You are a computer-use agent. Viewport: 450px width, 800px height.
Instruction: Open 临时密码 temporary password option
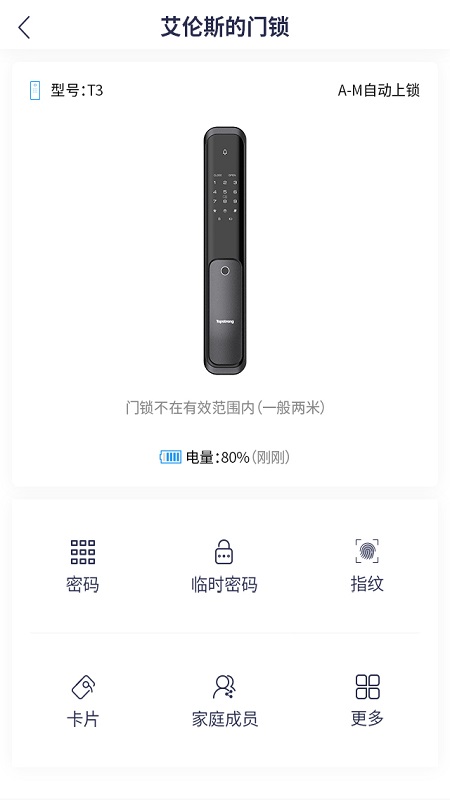[224, 566]
